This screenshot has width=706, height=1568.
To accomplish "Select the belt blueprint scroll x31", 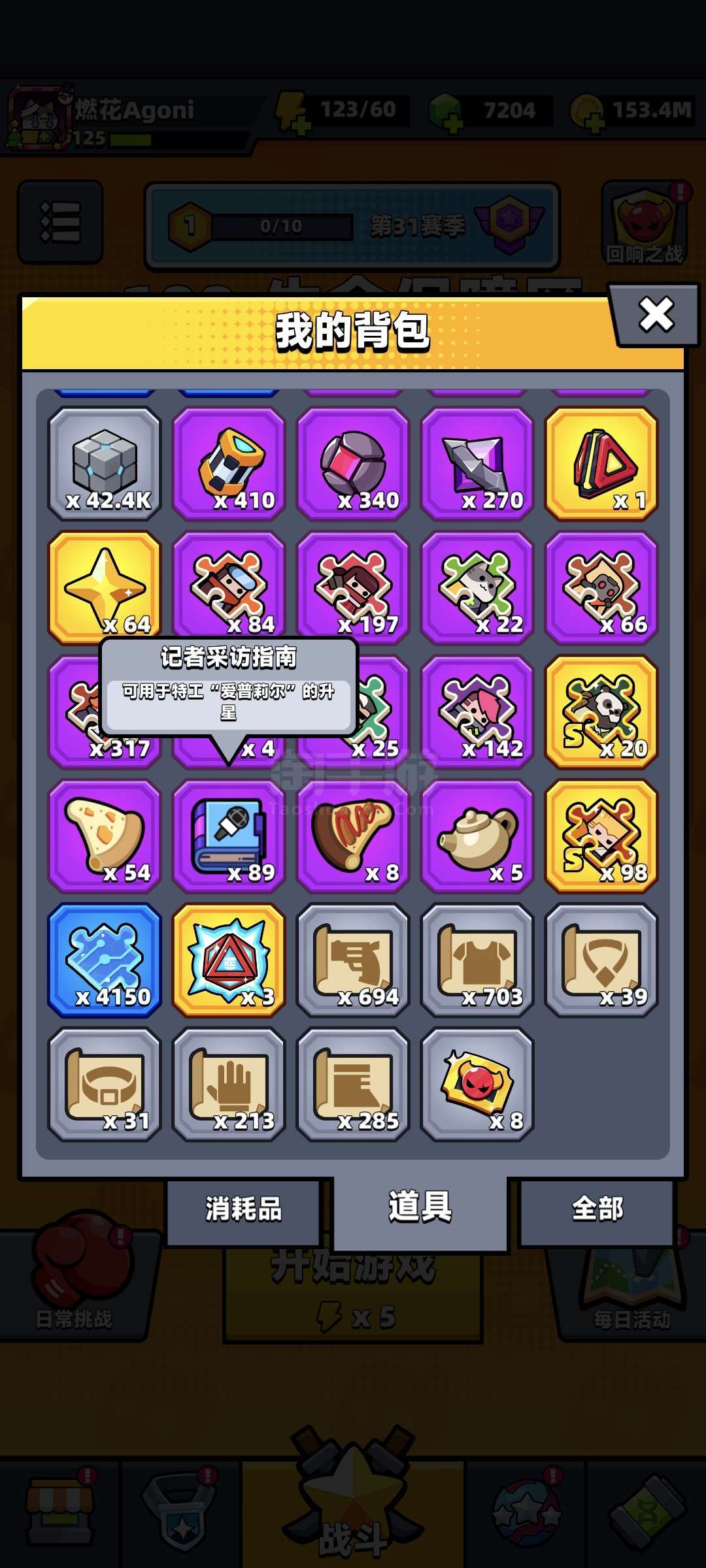I will tap(105, 1085).
